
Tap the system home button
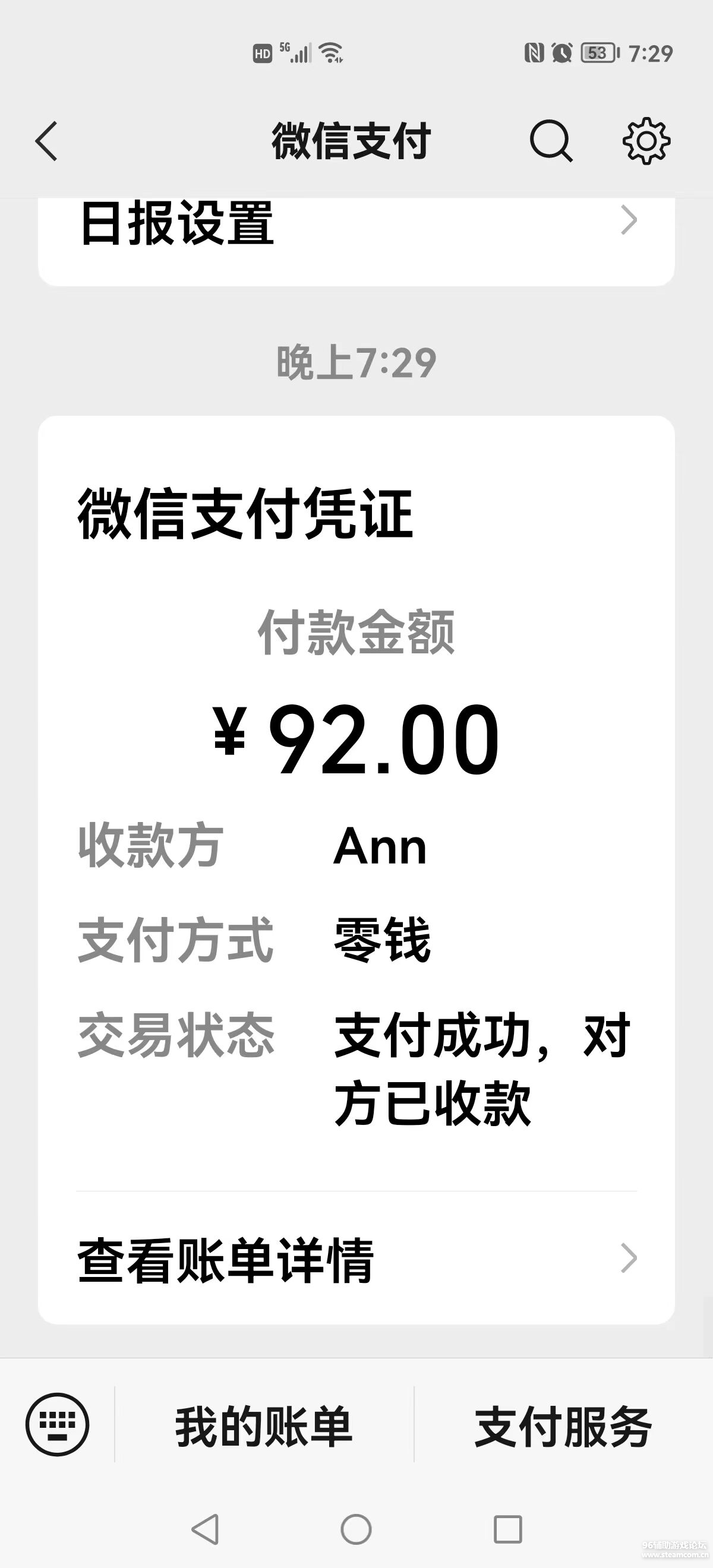pyautogui.click(x=356, y=1529)
